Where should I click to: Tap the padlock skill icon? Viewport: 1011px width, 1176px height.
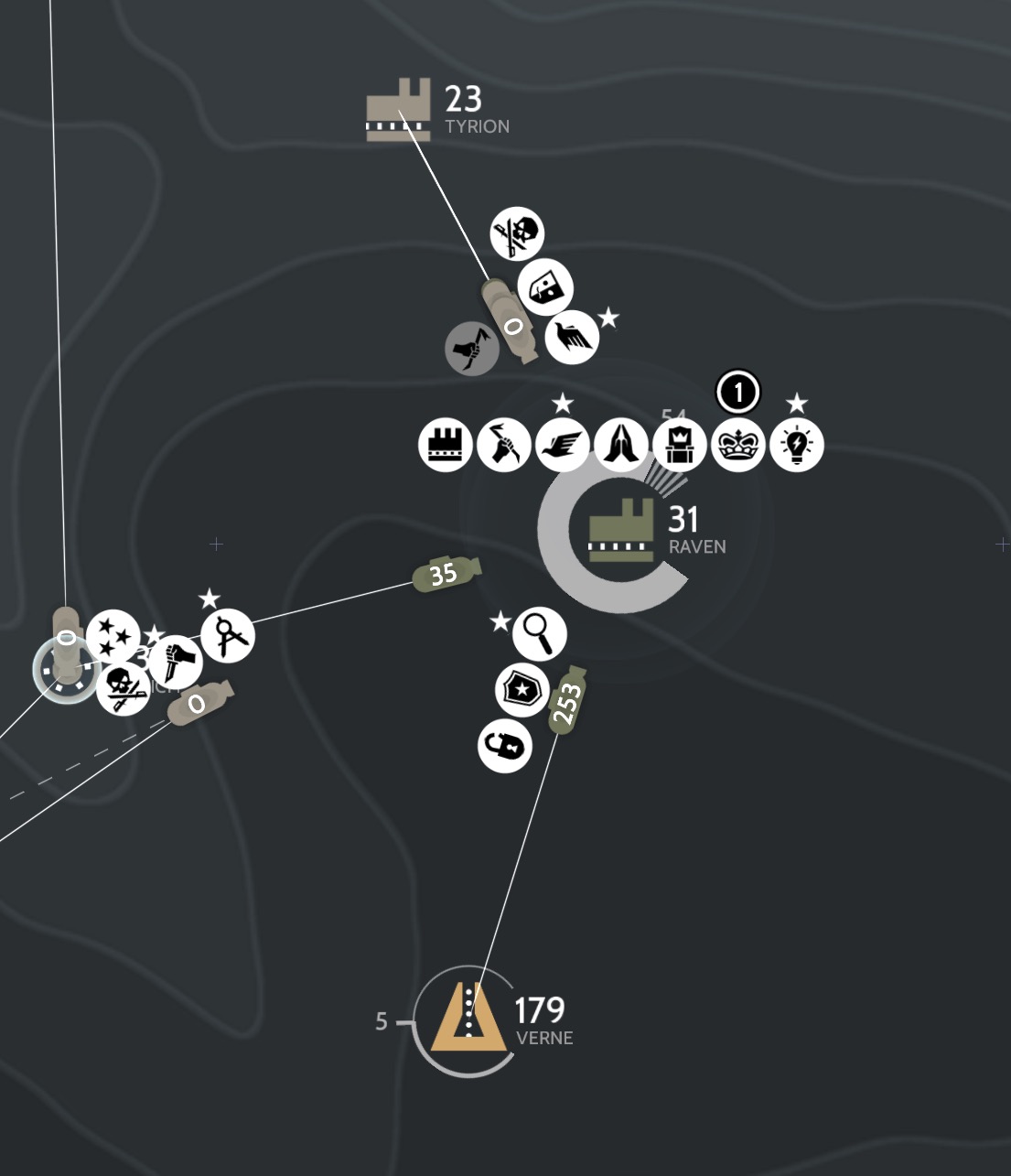505,746
